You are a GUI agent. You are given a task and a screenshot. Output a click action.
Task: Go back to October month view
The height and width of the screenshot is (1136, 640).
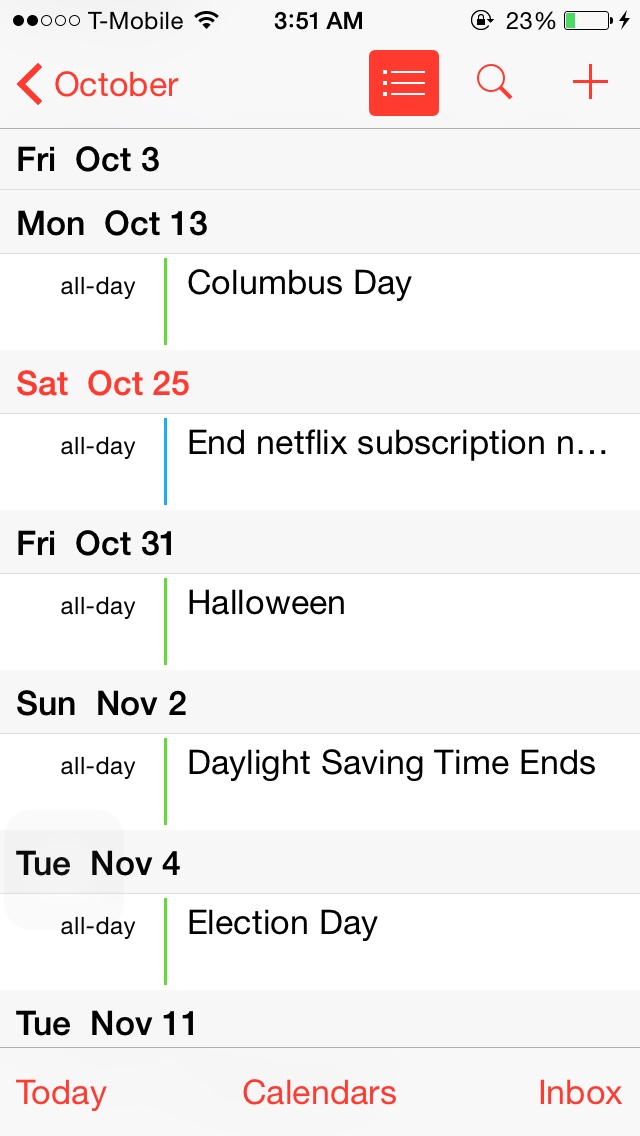click(x=98, y=84)
